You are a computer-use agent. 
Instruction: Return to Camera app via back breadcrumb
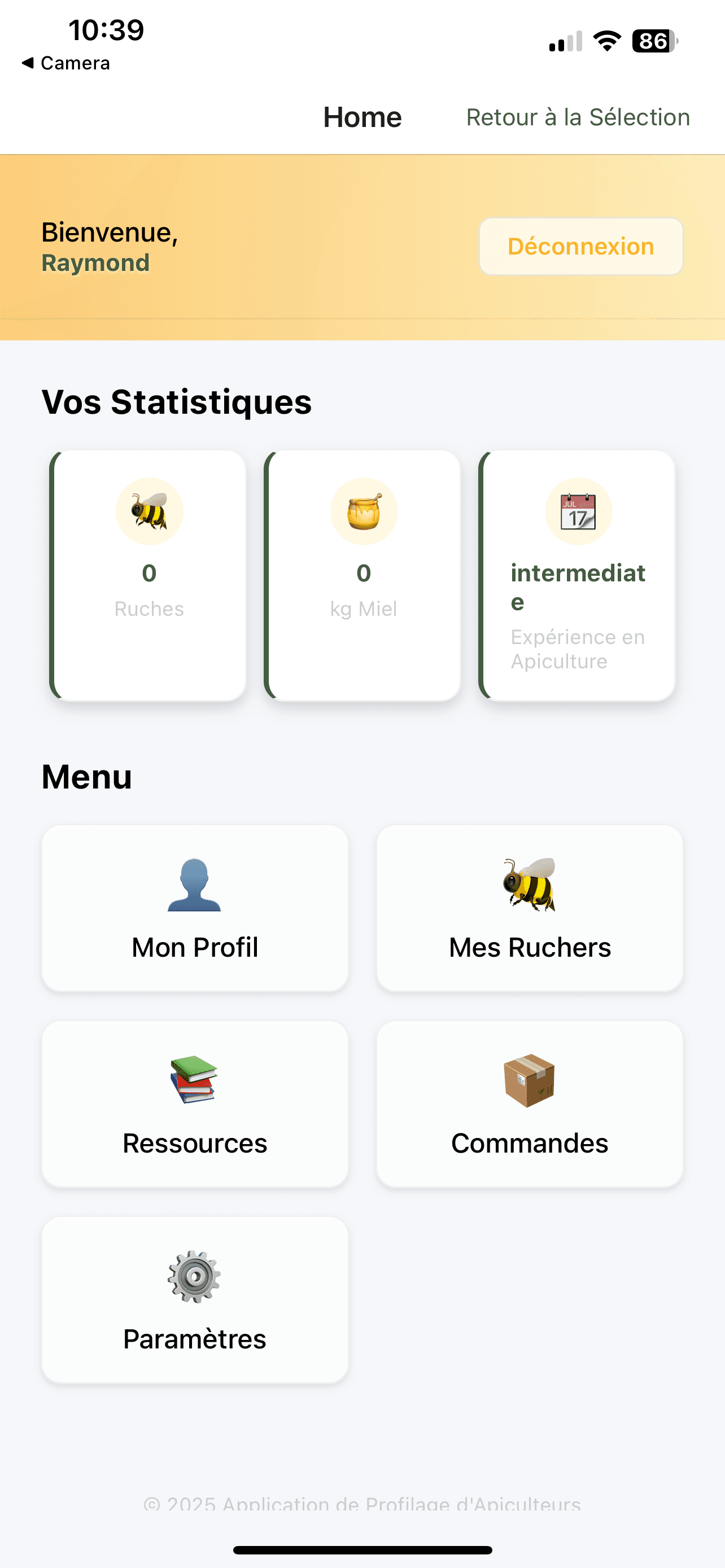65,63
